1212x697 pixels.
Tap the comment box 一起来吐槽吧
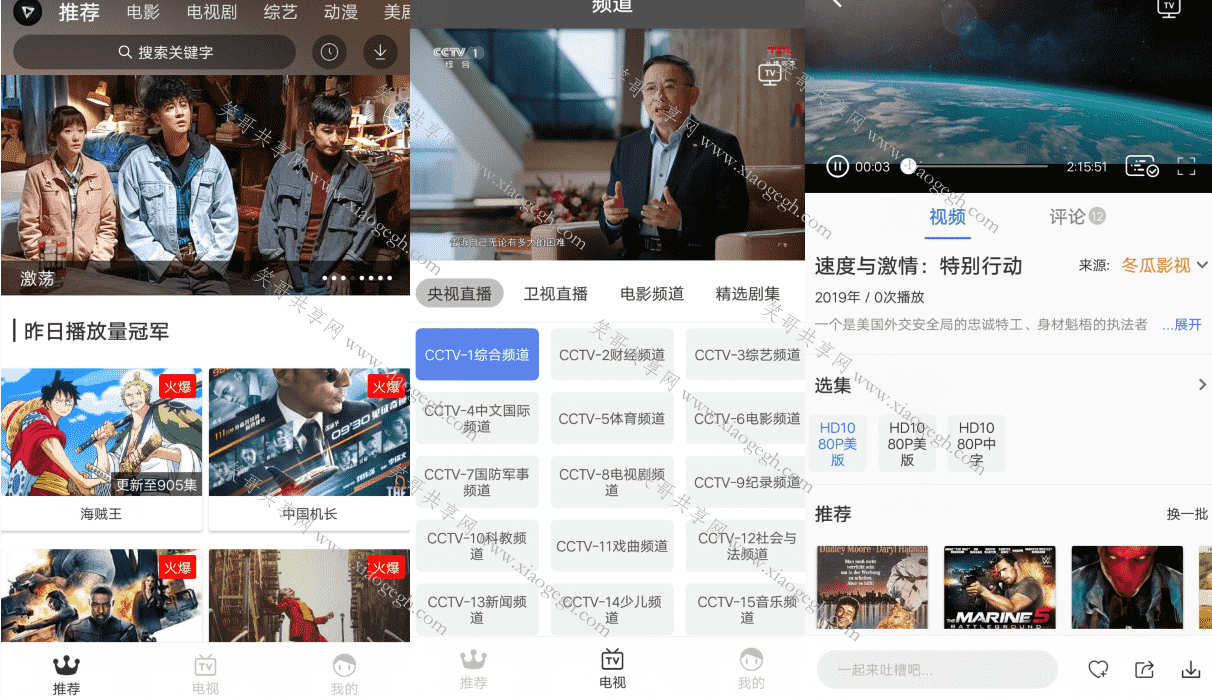click(936, 669)
